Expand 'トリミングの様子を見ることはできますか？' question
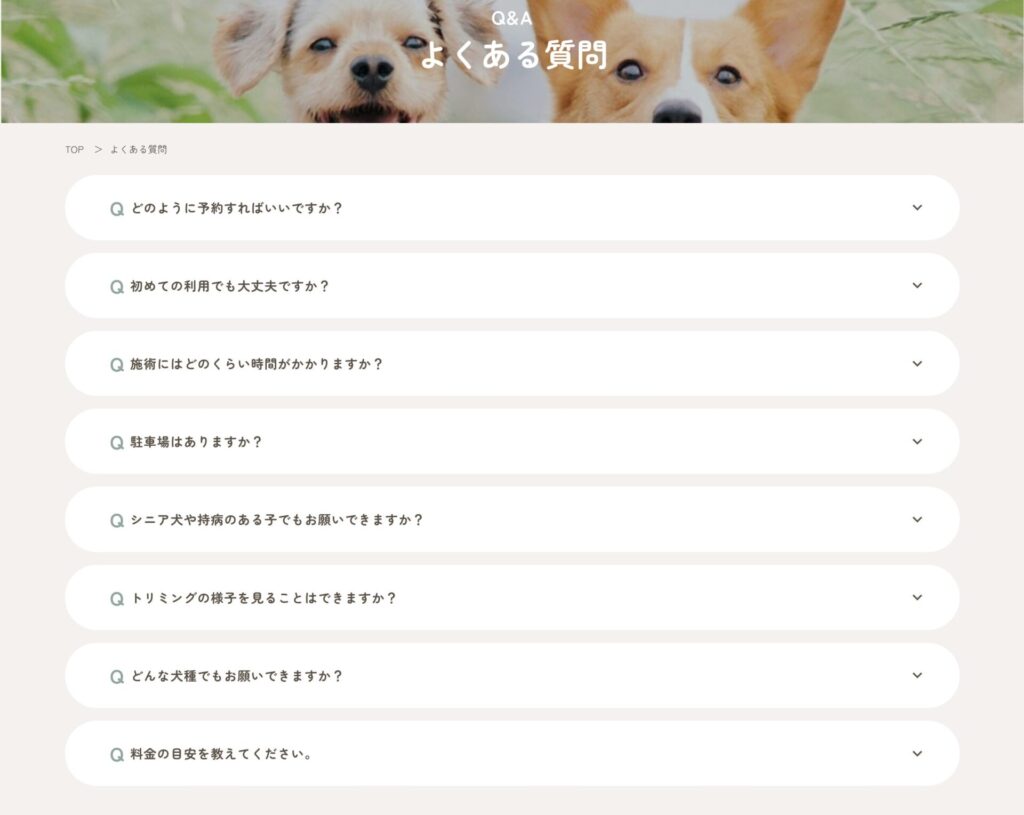The image size is (1024, 815). 512,598
